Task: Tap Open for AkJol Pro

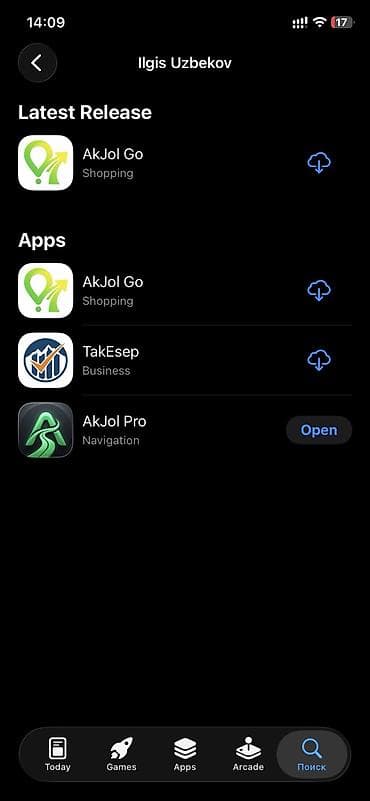Action: 319,430
